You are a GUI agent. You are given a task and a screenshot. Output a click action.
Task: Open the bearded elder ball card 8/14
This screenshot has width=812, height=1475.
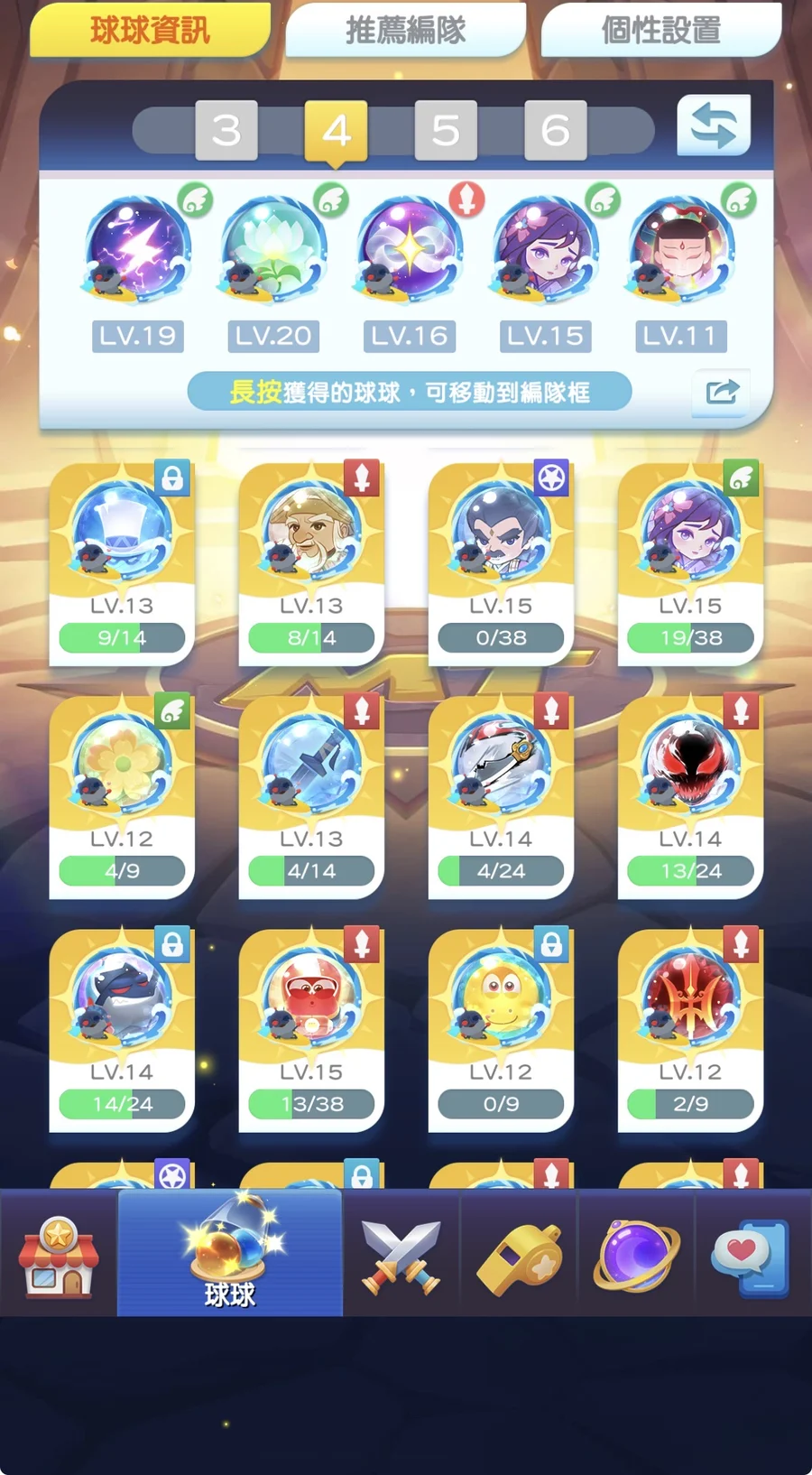311,564
